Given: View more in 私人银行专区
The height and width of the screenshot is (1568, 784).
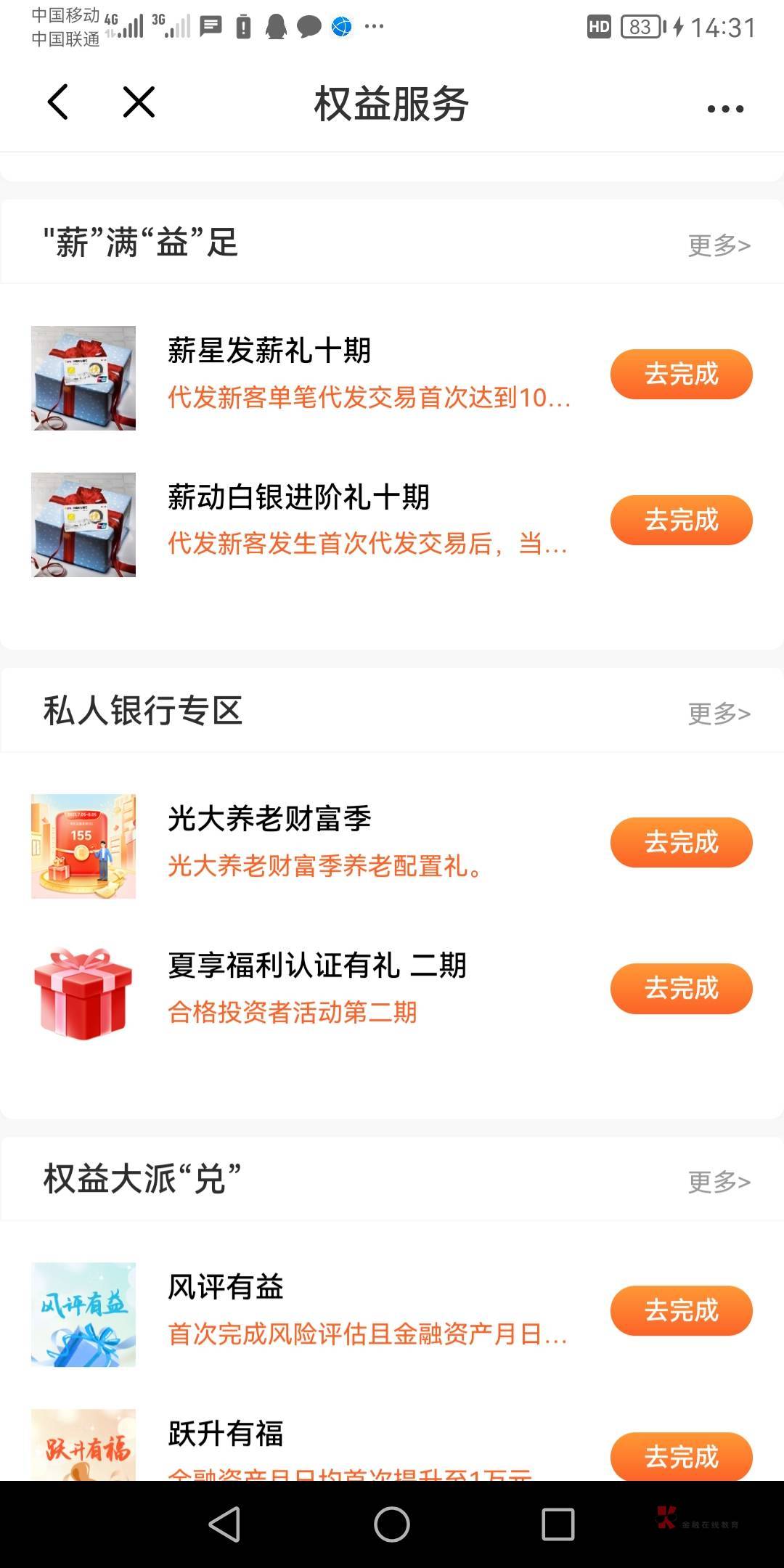Looking at the screenshot, I should [719, 714].
